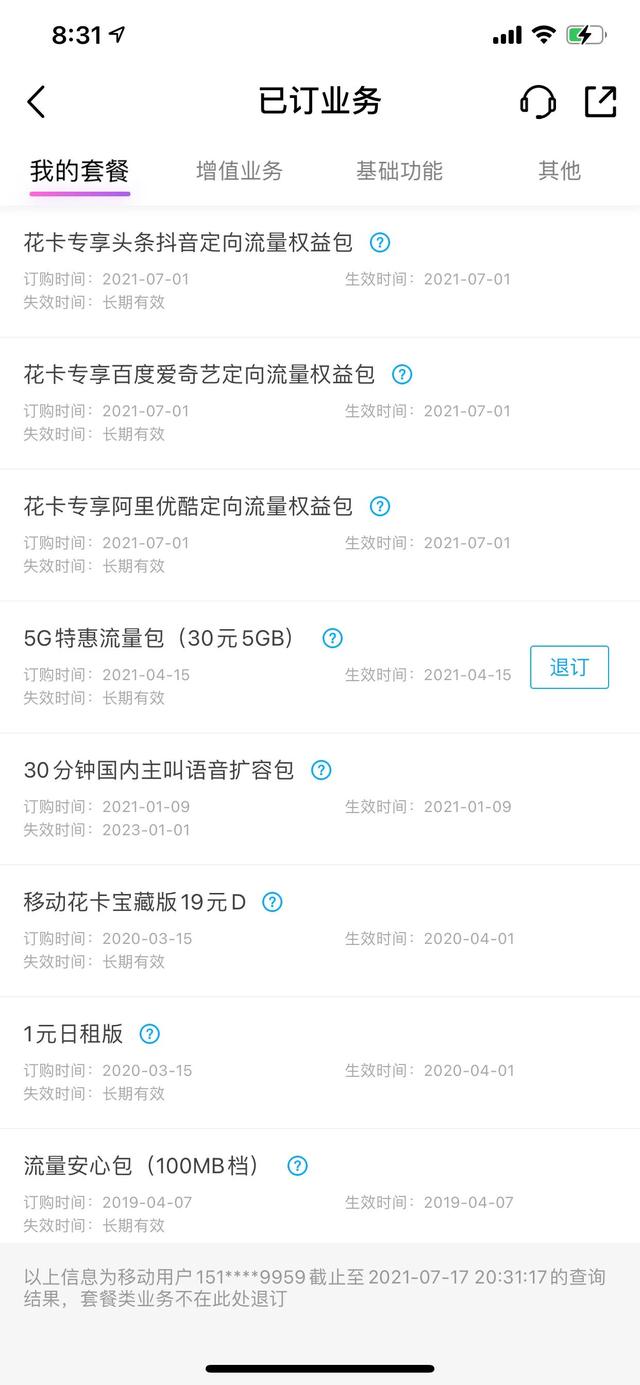View info about 花卡专享阿里优酷定向流量权益包

point(380,506)
